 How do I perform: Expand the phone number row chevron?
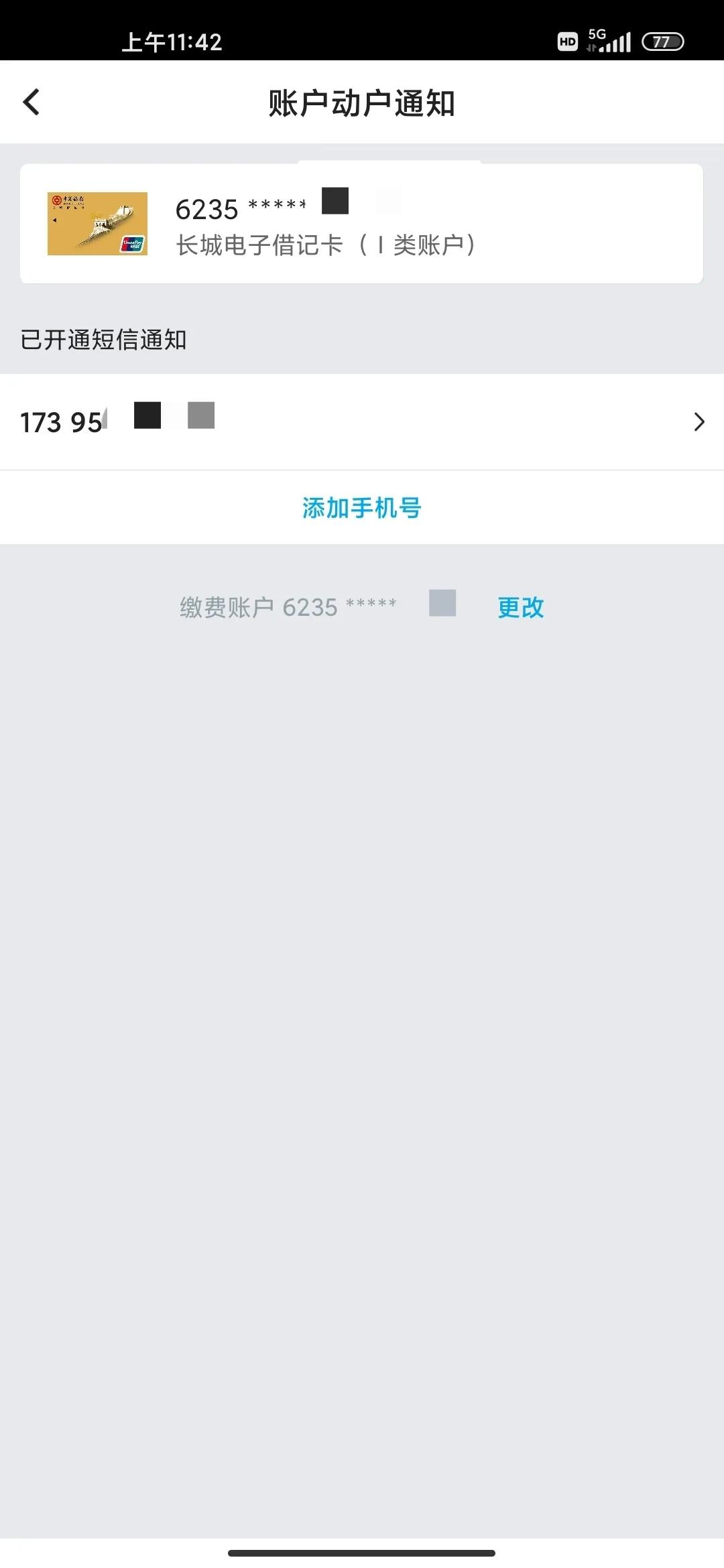[x=700, y=422]
